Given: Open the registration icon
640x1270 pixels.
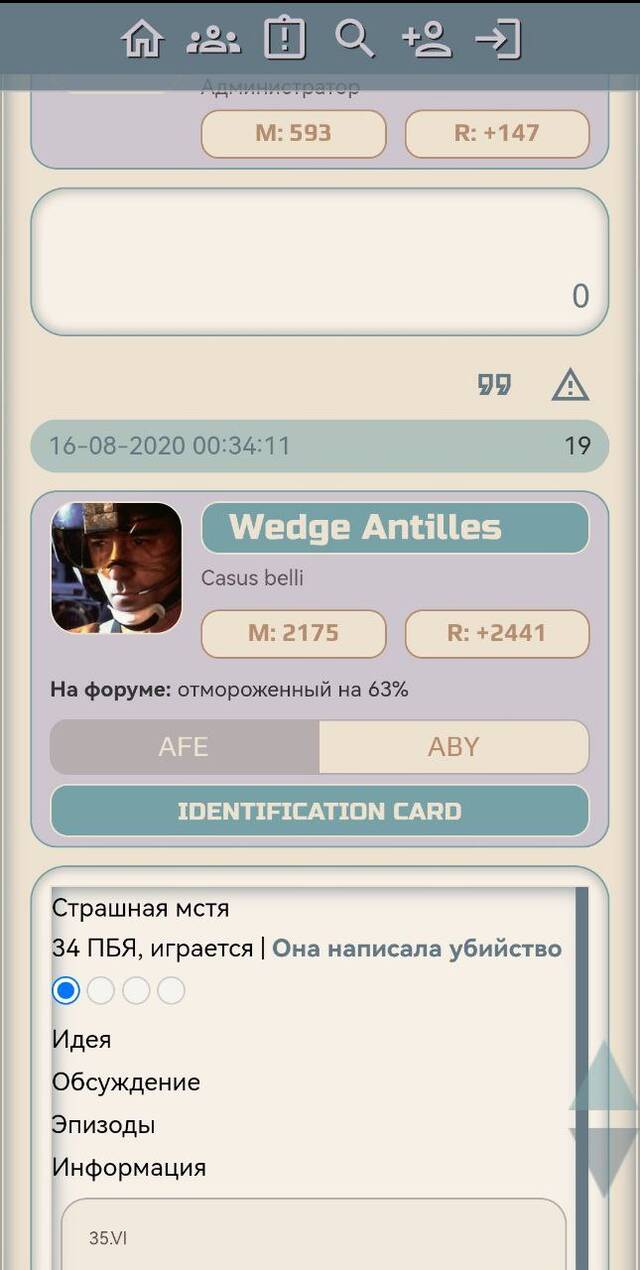Looking at the screenshot, I should 427,39.
